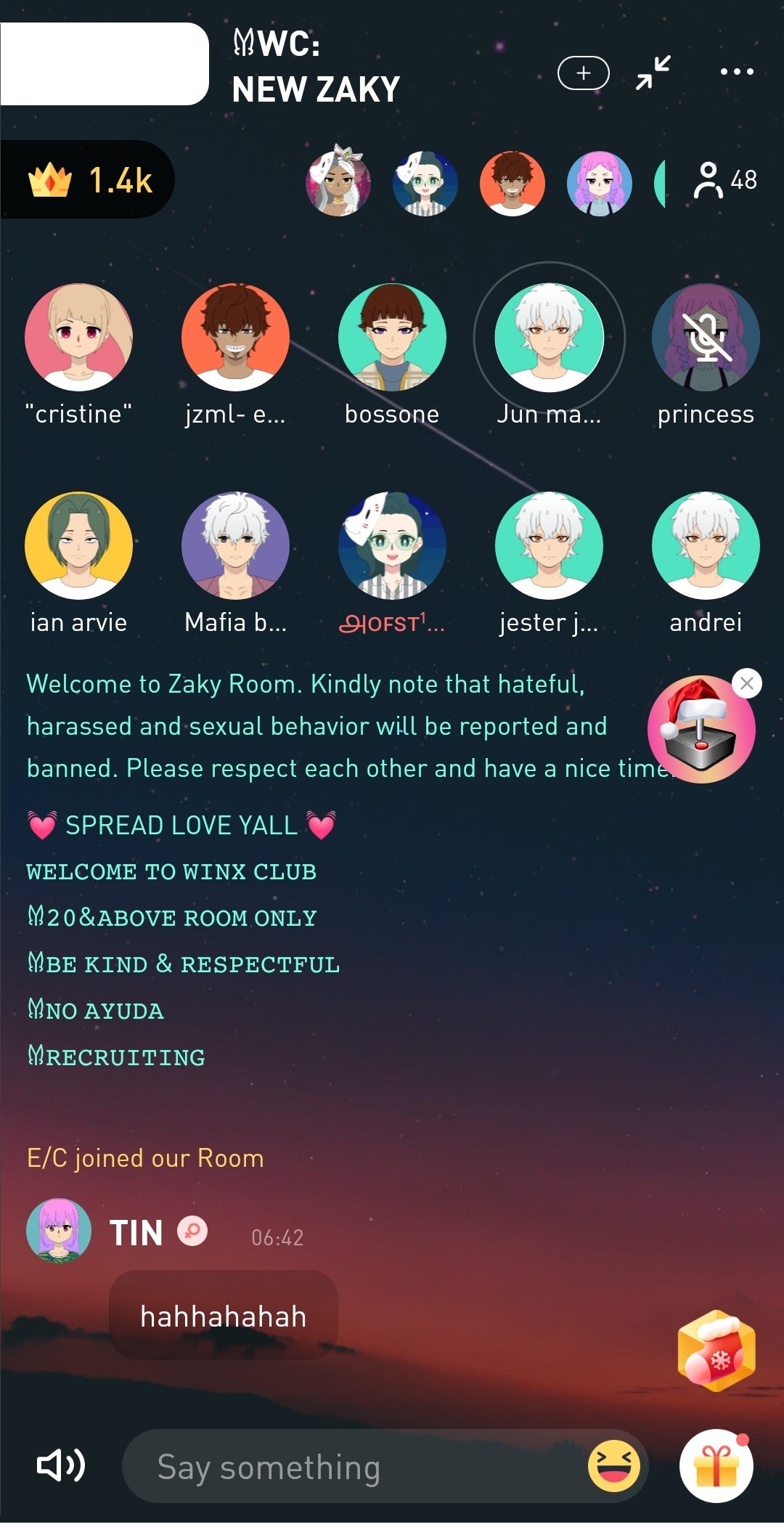Toggle the room speaker sound
This screenshot has width=784, height=1535.
coord(61,1466)
